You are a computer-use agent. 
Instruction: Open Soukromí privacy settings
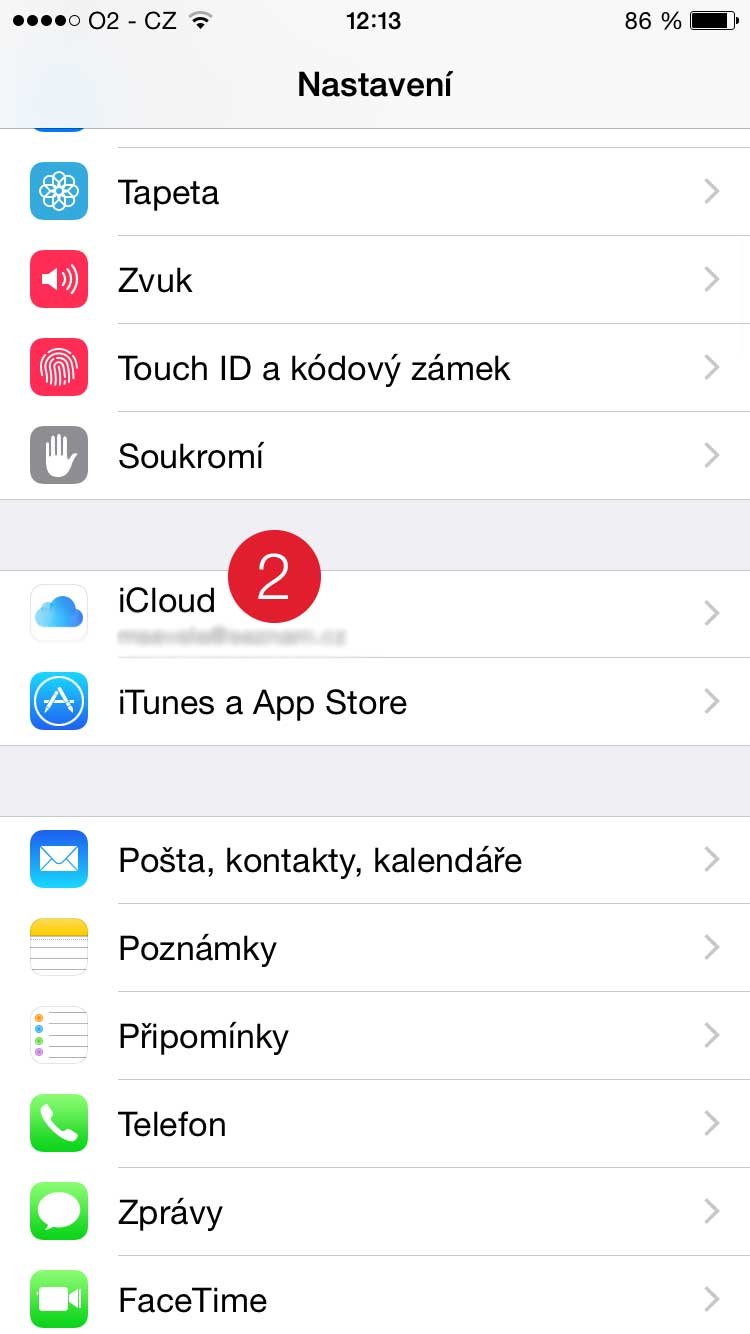(x=375, y=456)
